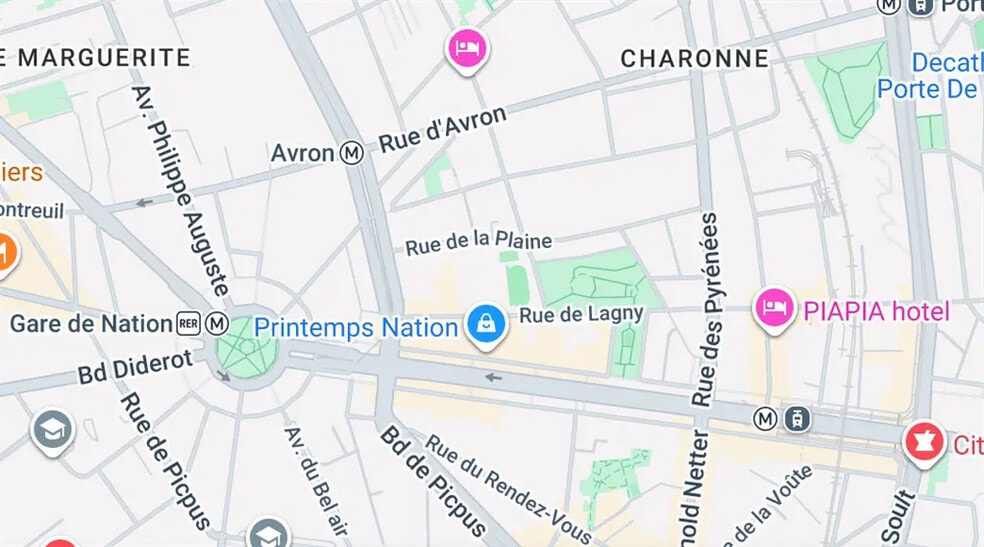Viewport: 984px width, 547px height.
Task: Tap the unlabeled hotel pin above Rue d'Avron
Action: (467, 47)
